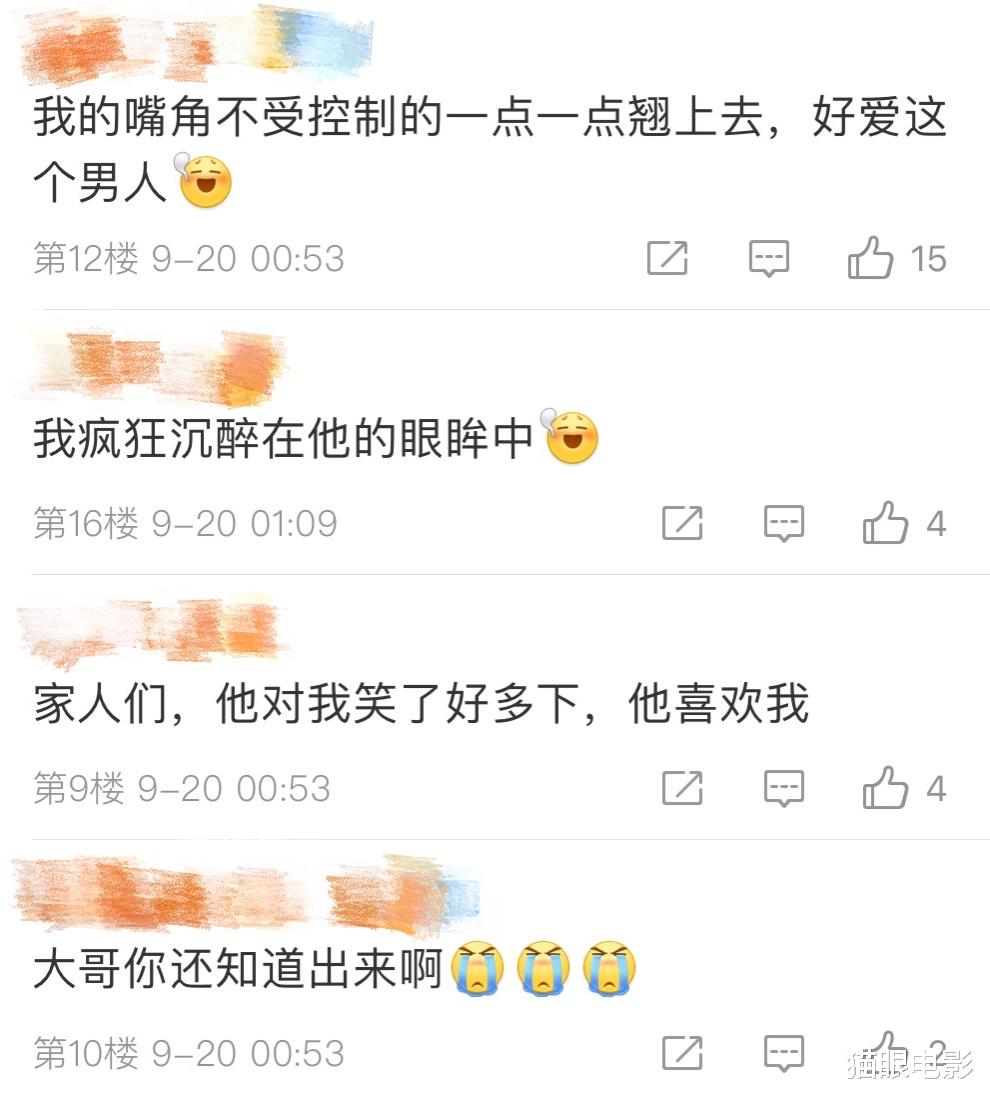Give a thumbs up to floor 9 comment
This screenshot has height=1101, width=990.
(885, 787)
